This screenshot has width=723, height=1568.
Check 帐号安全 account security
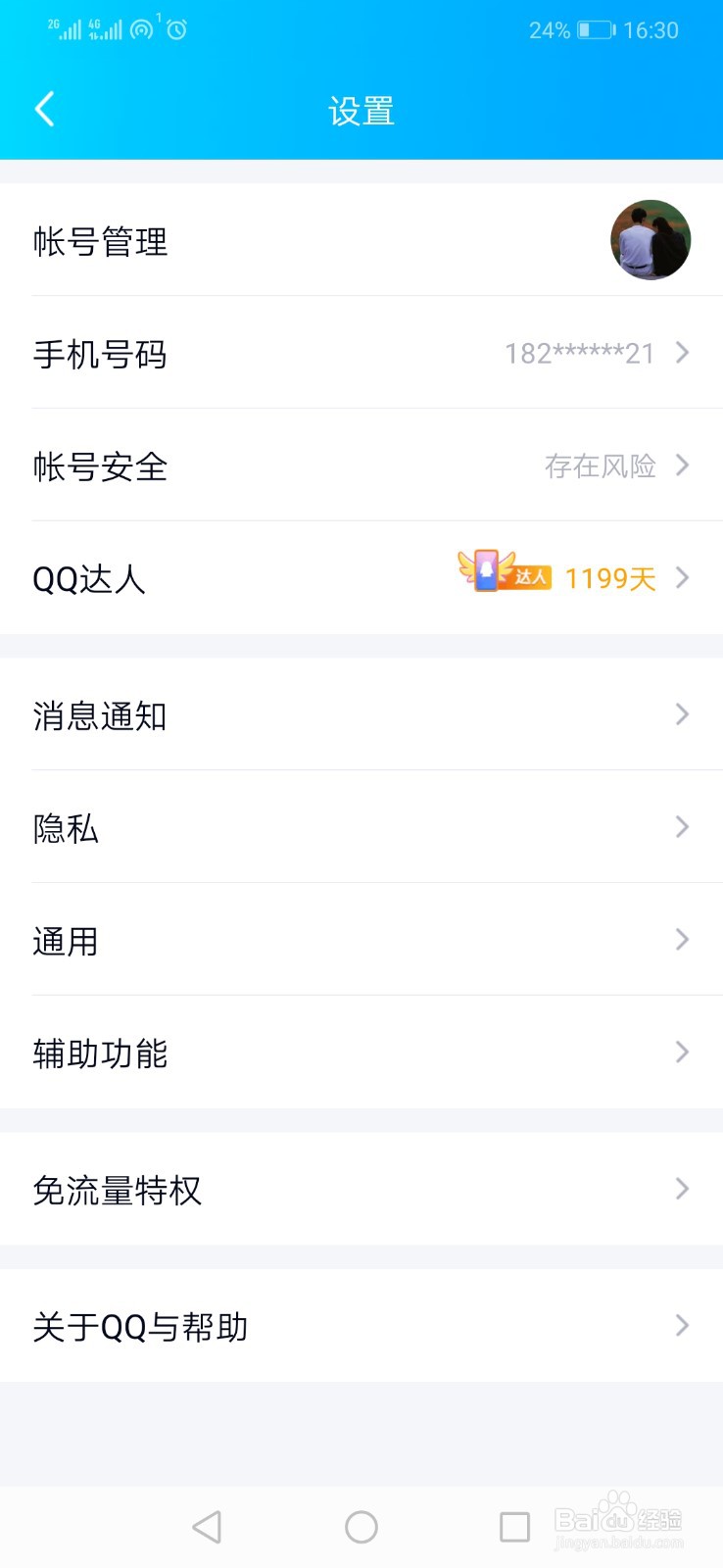coord(361,466)
